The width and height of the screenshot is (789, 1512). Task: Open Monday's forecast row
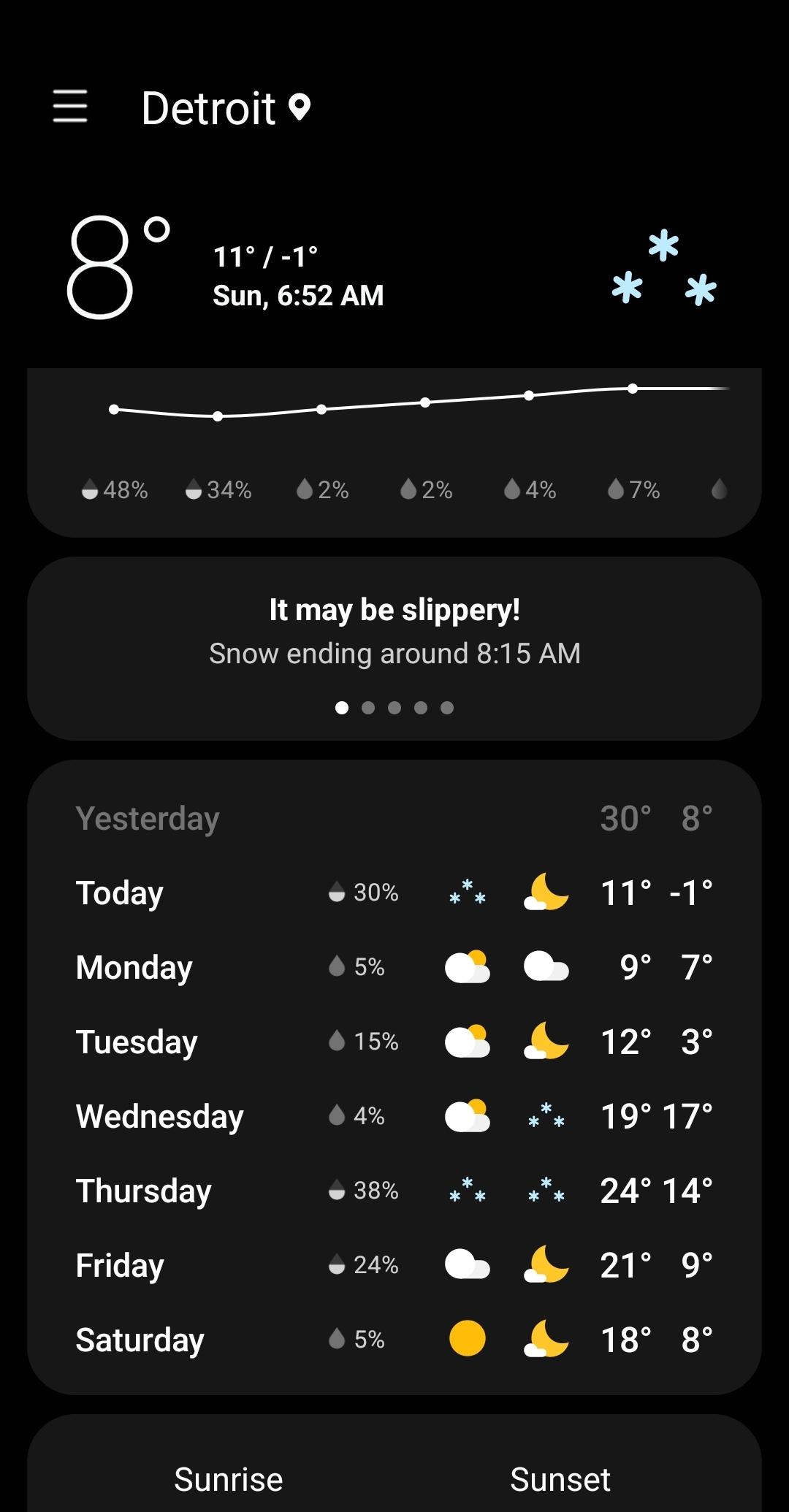[x=394, y=967]
